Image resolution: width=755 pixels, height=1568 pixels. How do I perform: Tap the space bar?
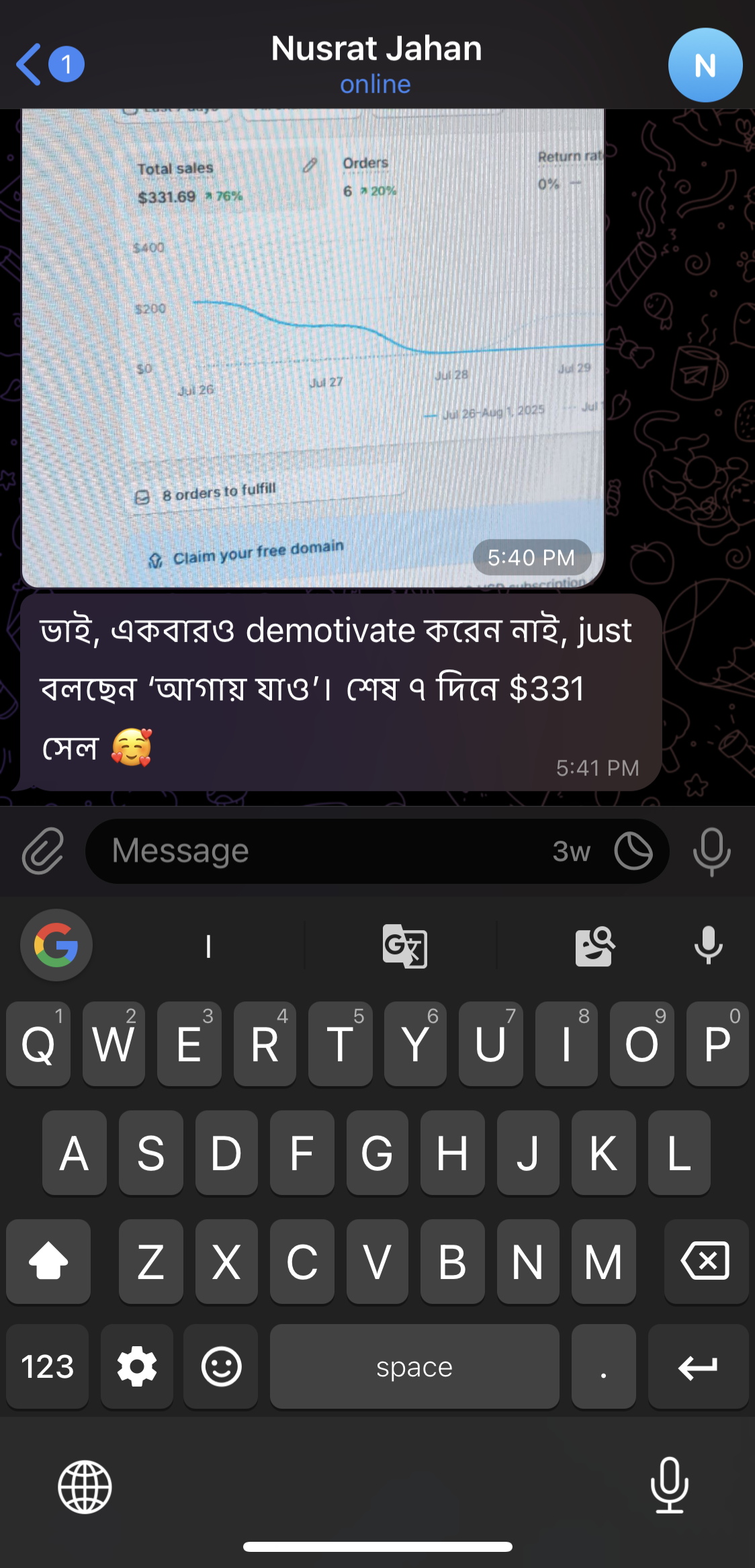[x=414, y=1366]
